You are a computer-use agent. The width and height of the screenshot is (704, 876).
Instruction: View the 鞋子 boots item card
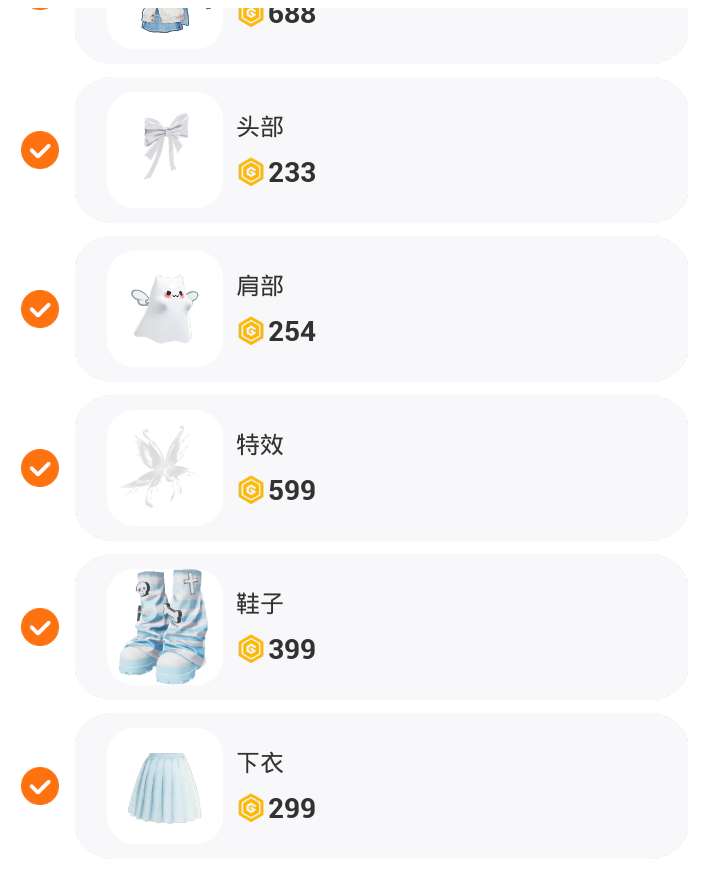coord(450,627)
